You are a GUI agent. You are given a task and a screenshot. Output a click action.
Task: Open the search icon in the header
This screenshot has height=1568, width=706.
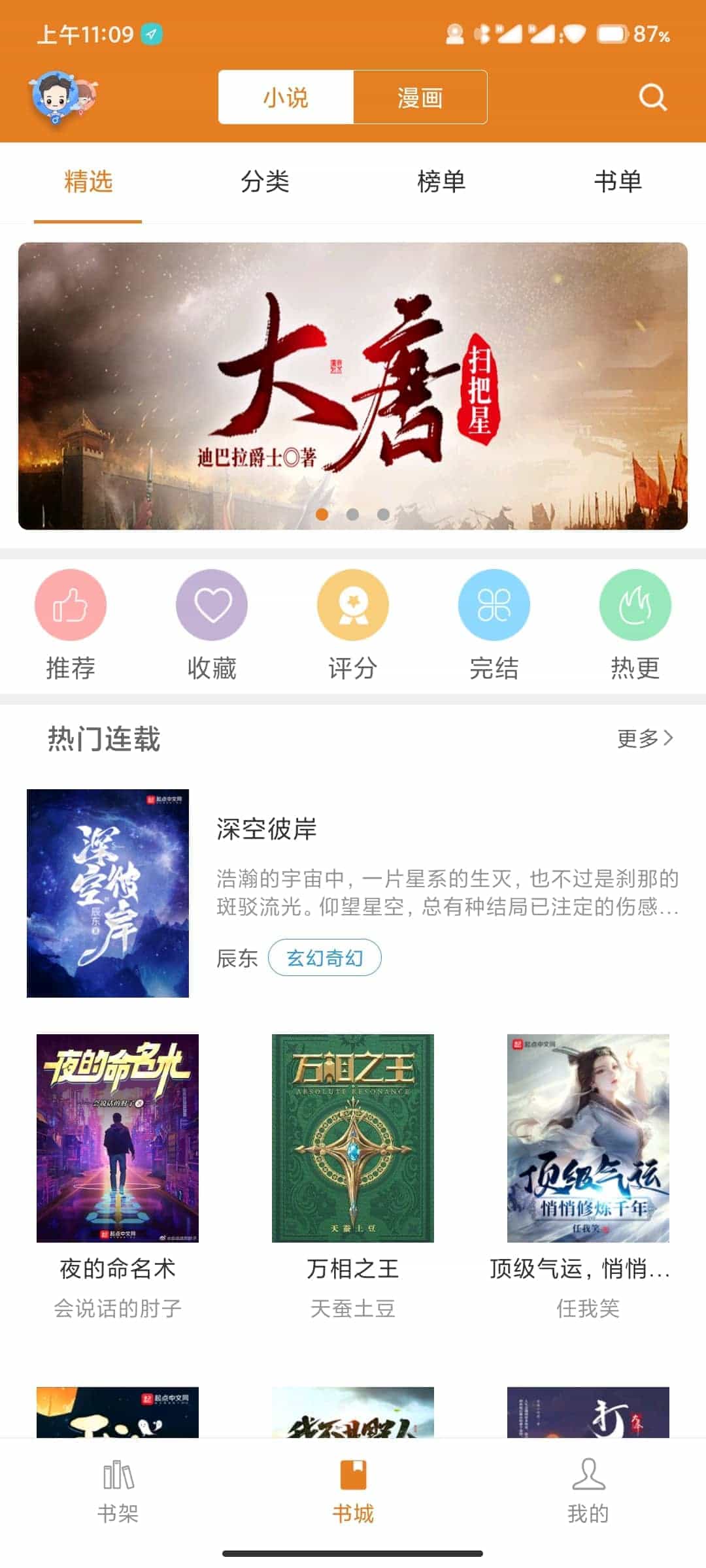click(652, 97)
